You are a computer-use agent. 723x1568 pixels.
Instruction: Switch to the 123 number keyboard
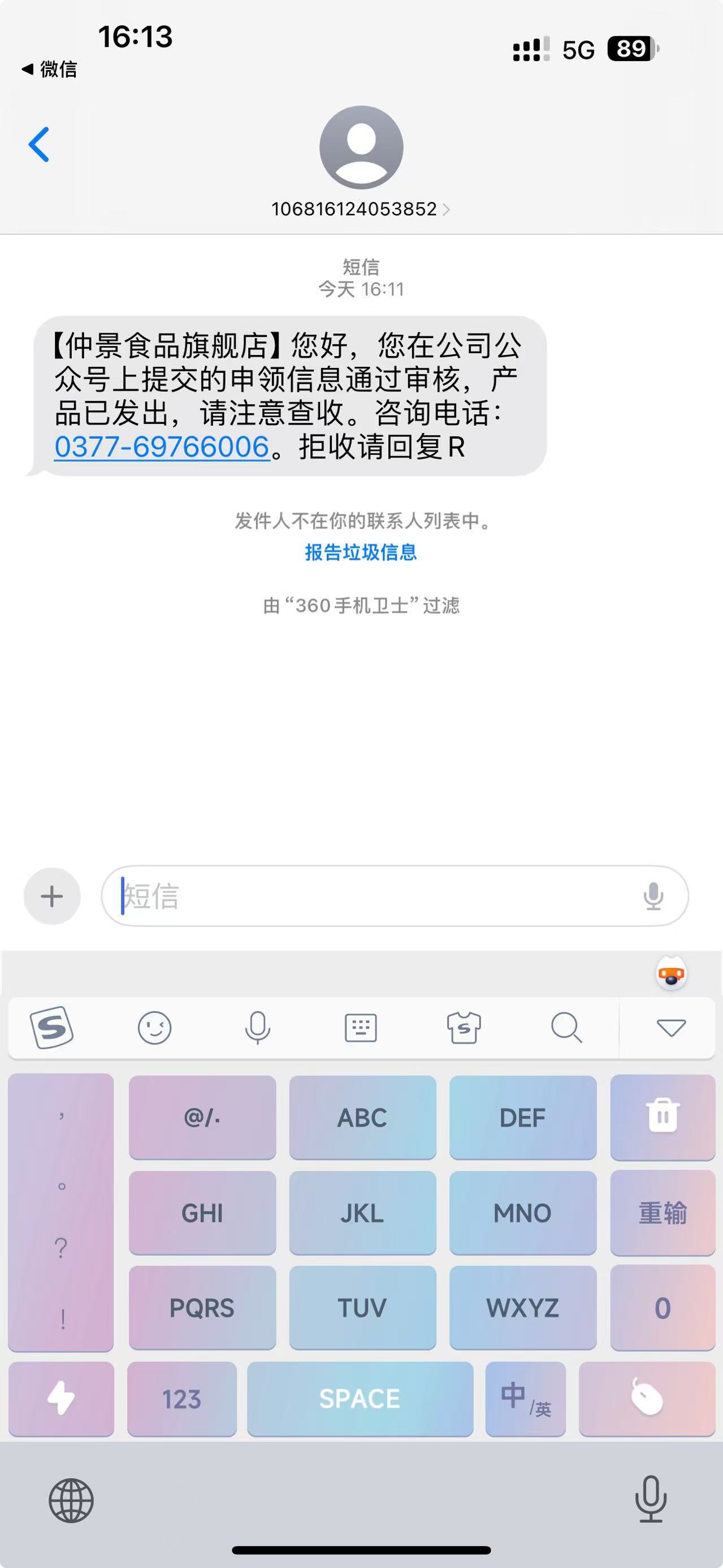point(181,1399)
